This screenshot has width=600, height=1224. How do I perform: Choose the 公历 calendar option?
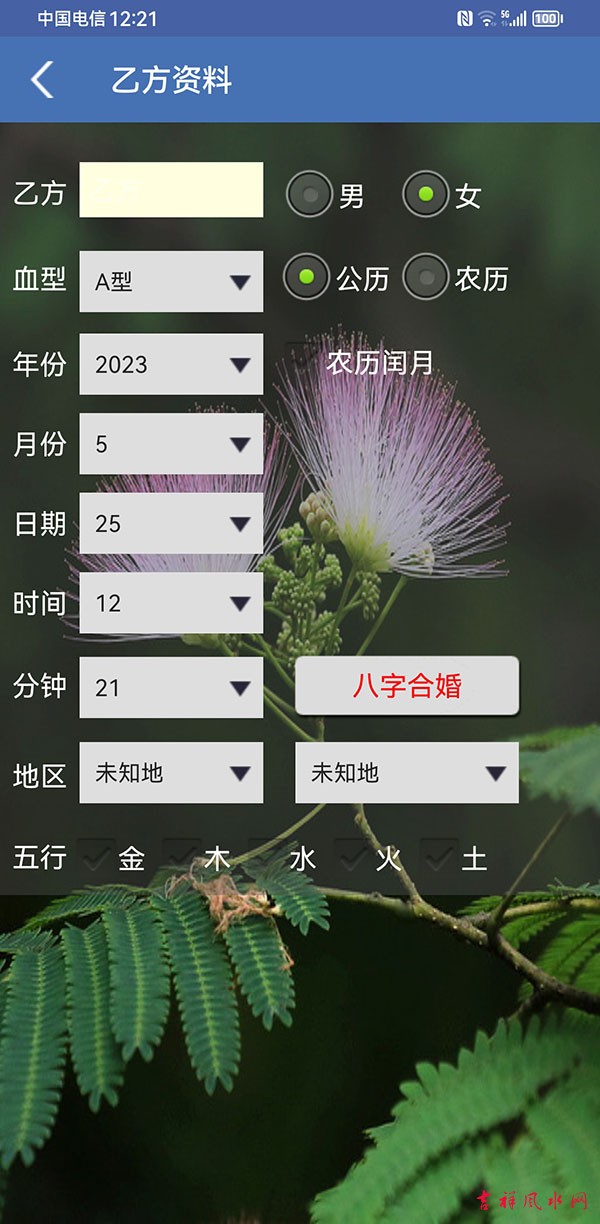306,277
